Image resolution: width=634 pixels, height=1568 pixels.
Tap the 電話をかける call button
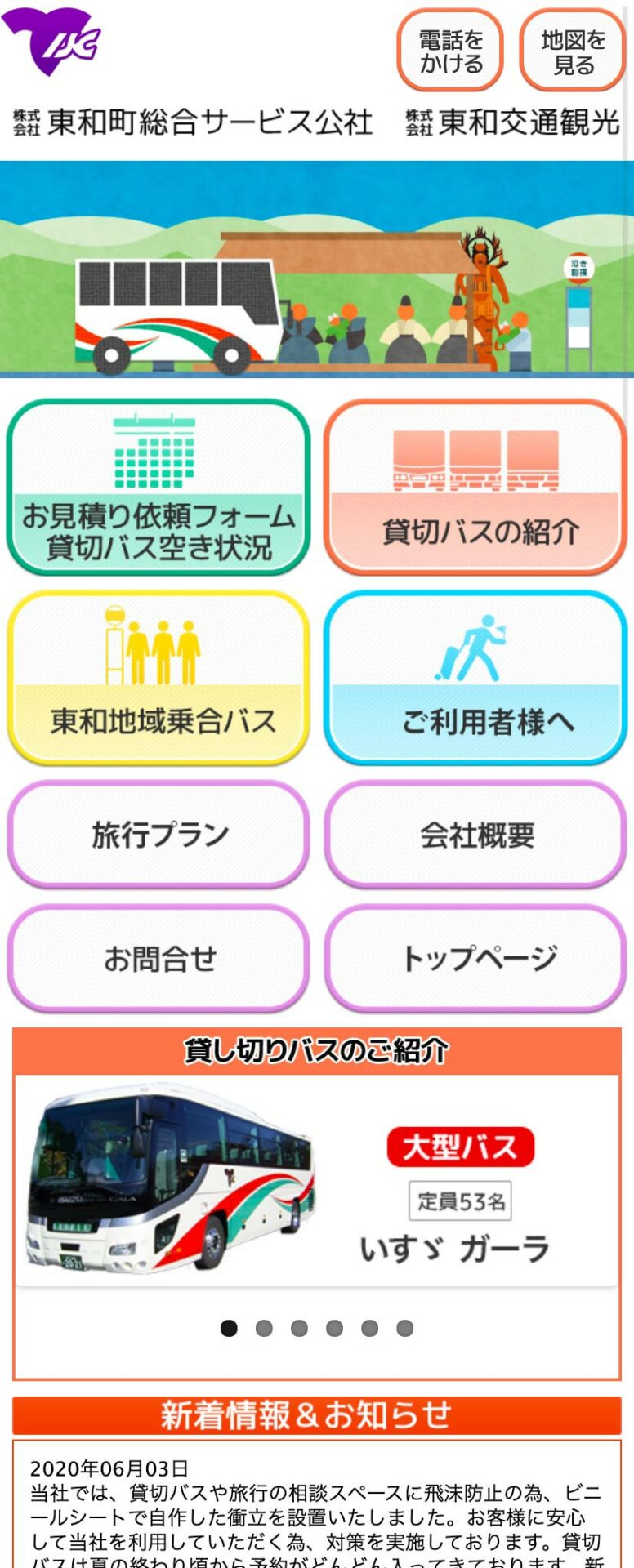[x=450, y=51]
